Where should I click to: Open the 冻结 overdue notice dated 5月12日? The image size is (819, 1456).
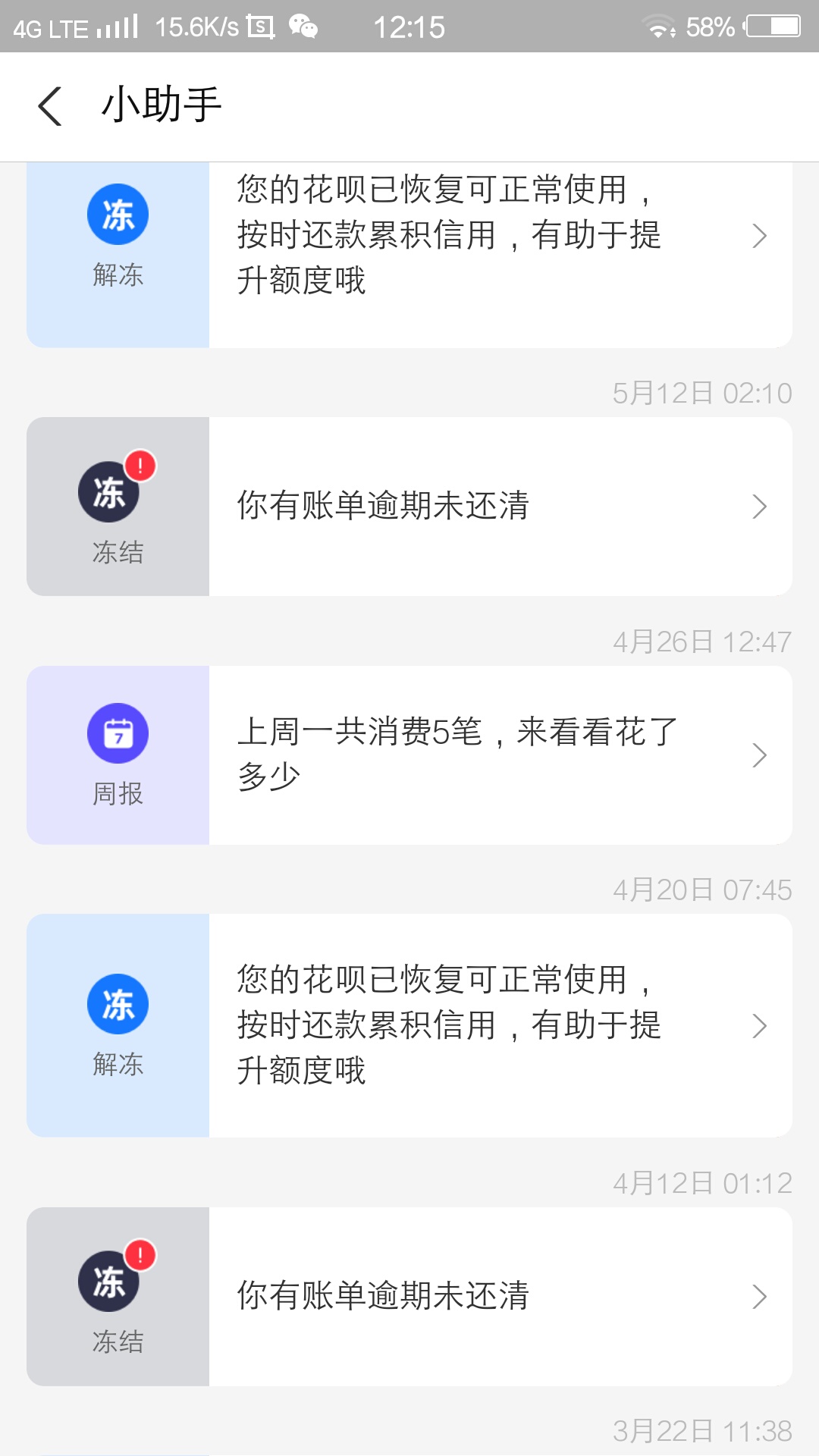(x=409, y=507)
